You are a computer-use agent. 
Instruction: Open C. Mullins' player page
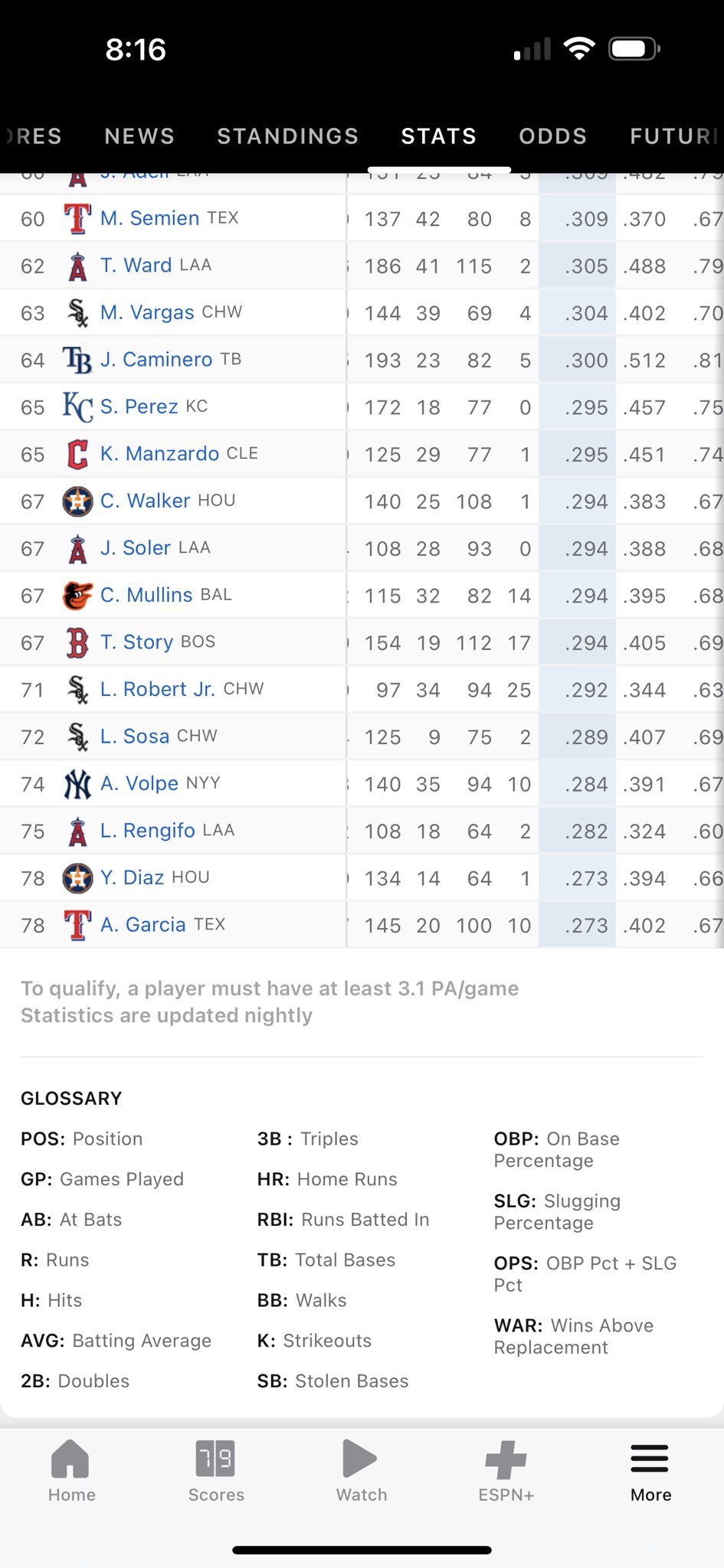point(146,594)
